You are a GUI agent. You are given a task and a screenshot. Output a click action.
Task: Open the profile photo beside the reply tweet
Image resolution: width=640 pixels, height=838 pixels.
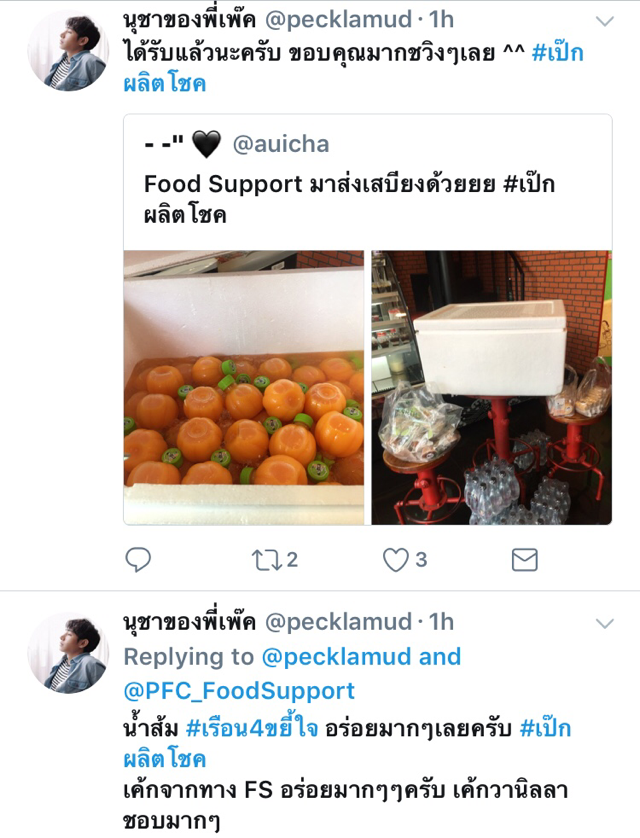pos(67,653)
